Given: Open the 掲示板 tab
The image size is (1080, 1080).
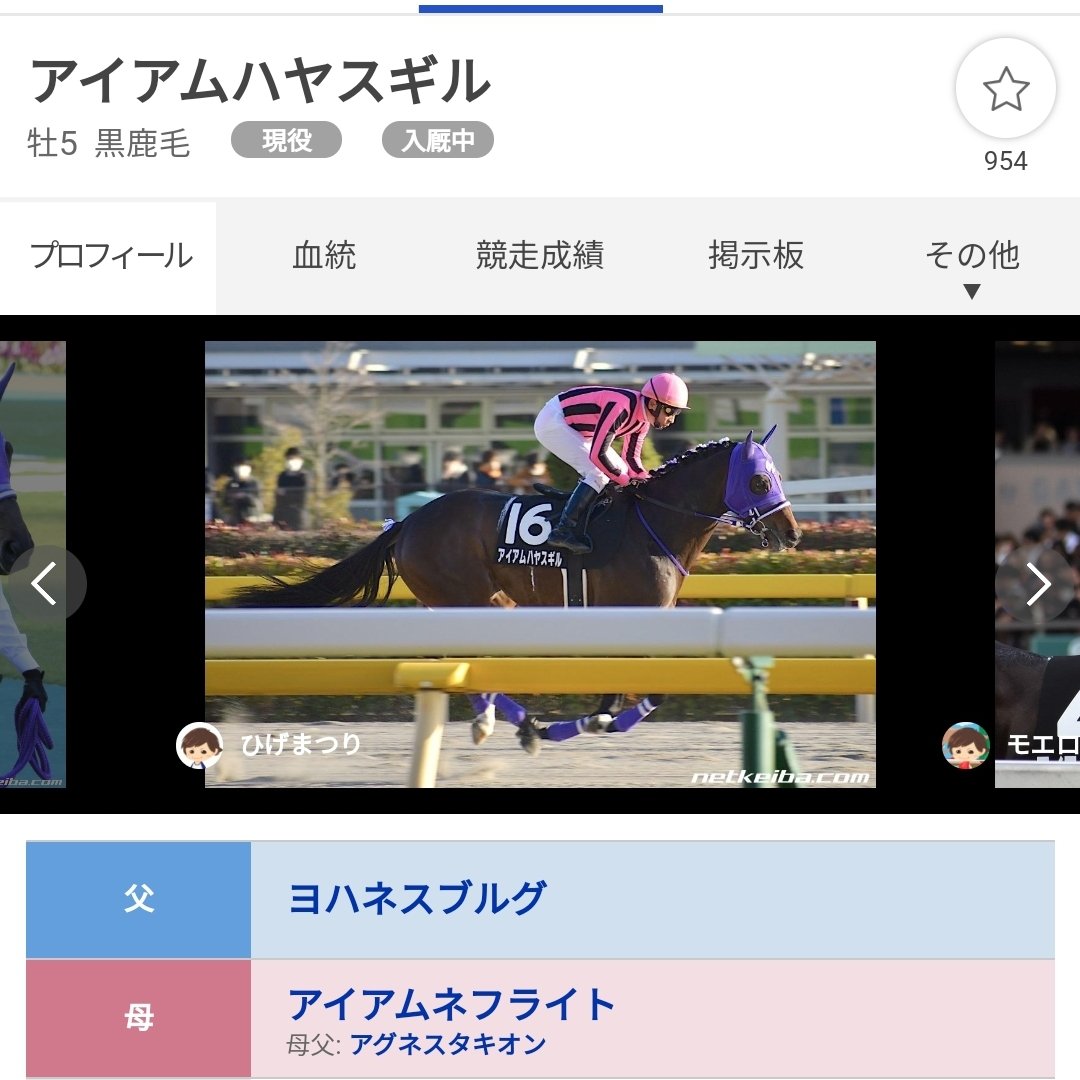Looking at the screenshot, I should [756, 256].
